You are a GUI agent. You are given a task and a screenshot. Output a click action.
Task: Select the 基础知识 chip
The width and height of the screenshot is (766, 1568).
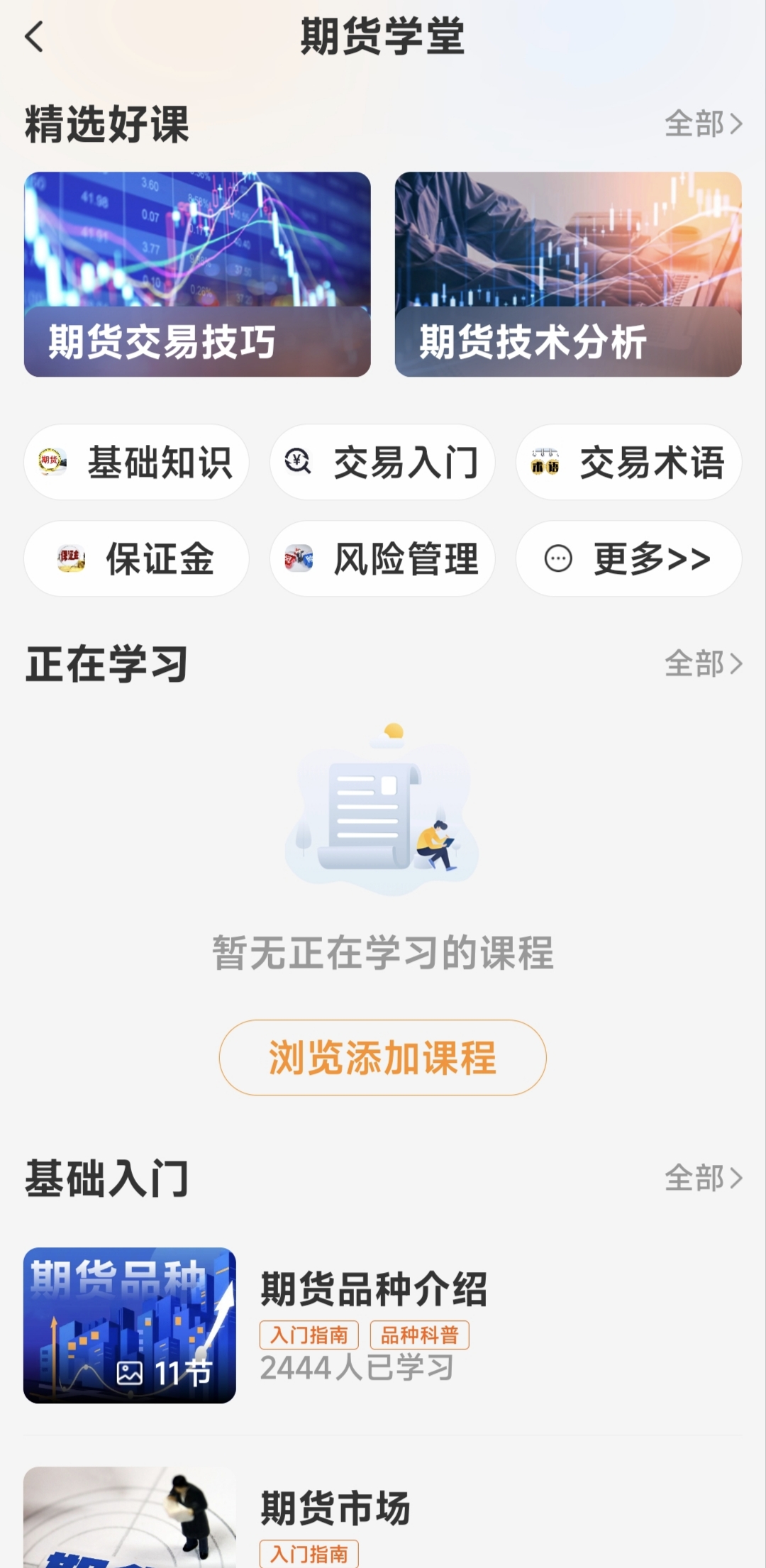point(136,462)
